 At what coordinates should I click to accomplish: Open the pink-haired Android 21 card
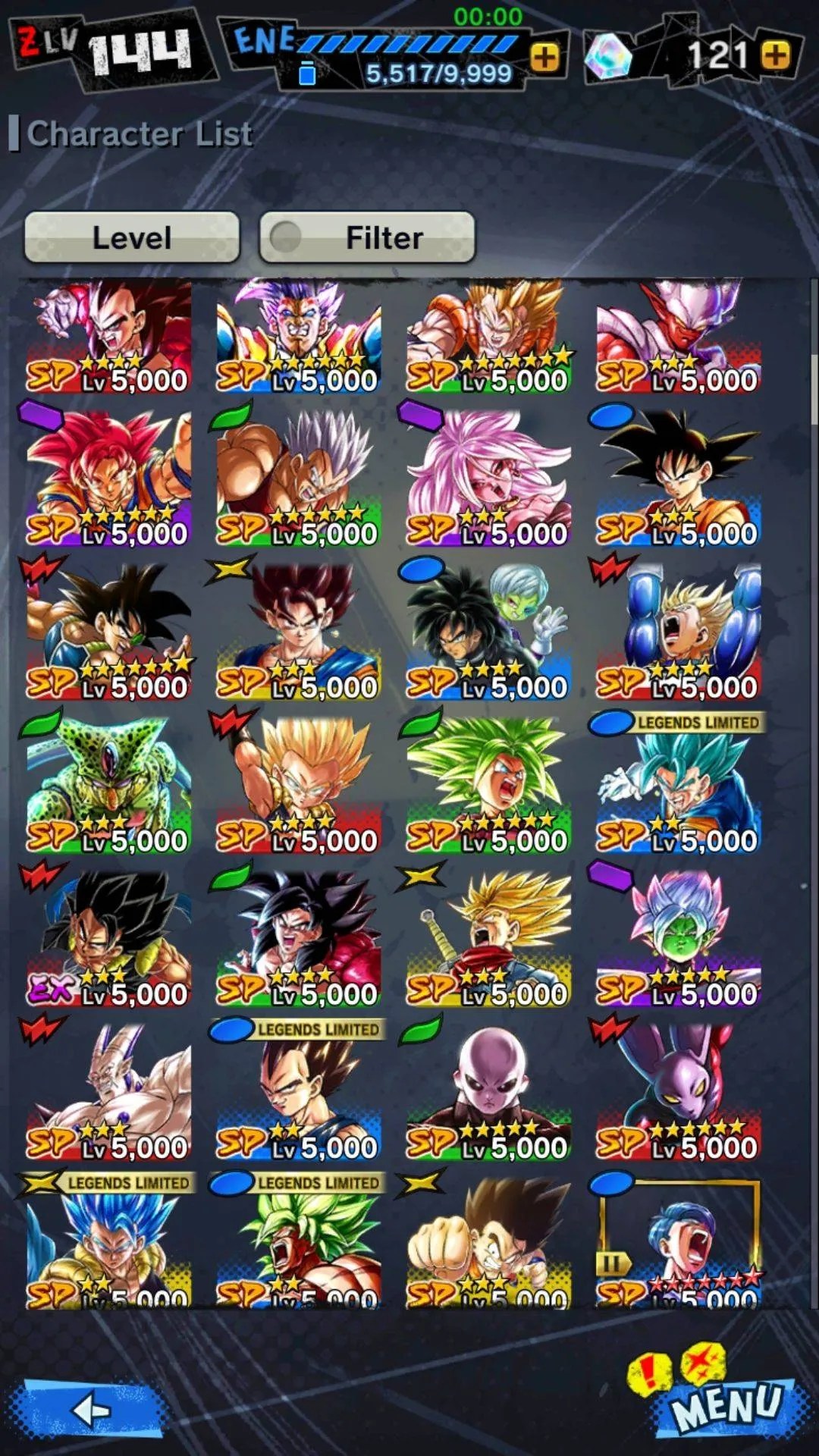pos(488,478)
